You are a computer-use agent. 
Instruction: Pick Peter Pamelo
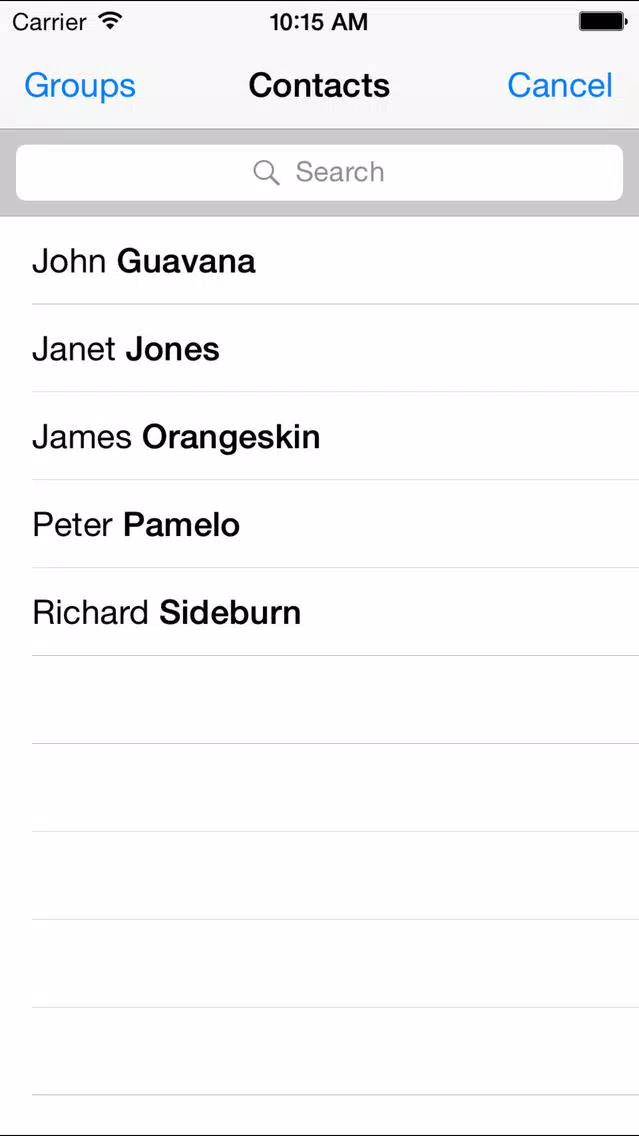point(320,524)
